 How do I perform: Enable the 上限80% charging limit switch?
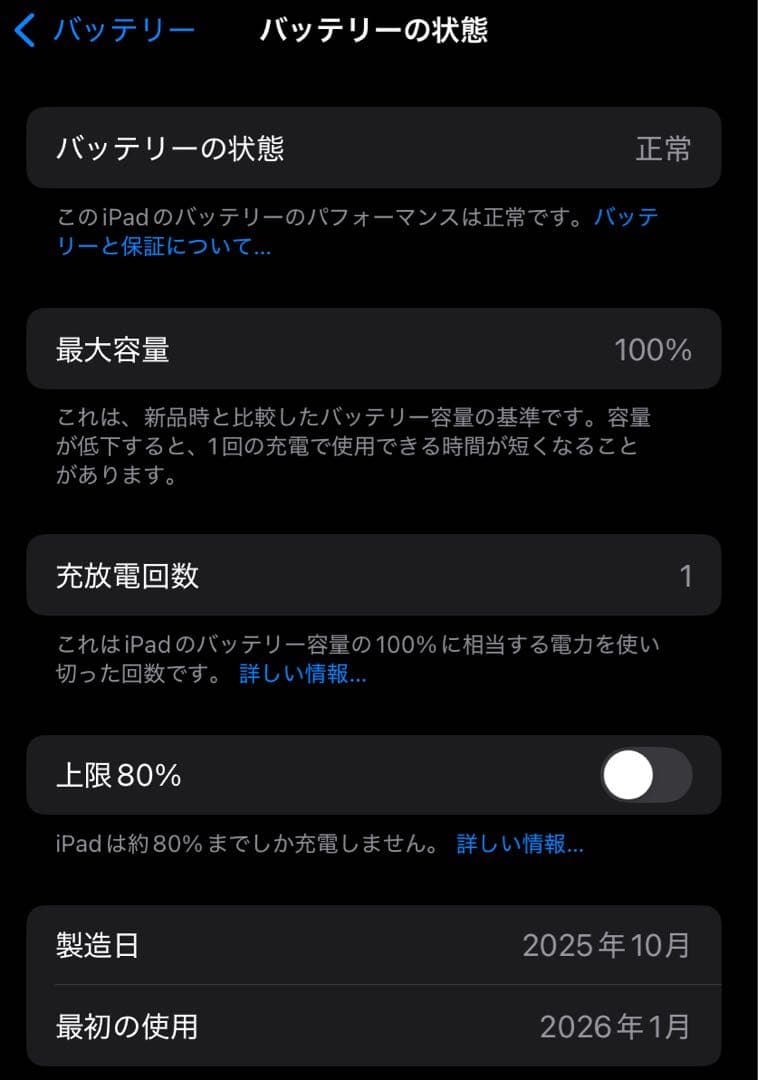(647, 774)
